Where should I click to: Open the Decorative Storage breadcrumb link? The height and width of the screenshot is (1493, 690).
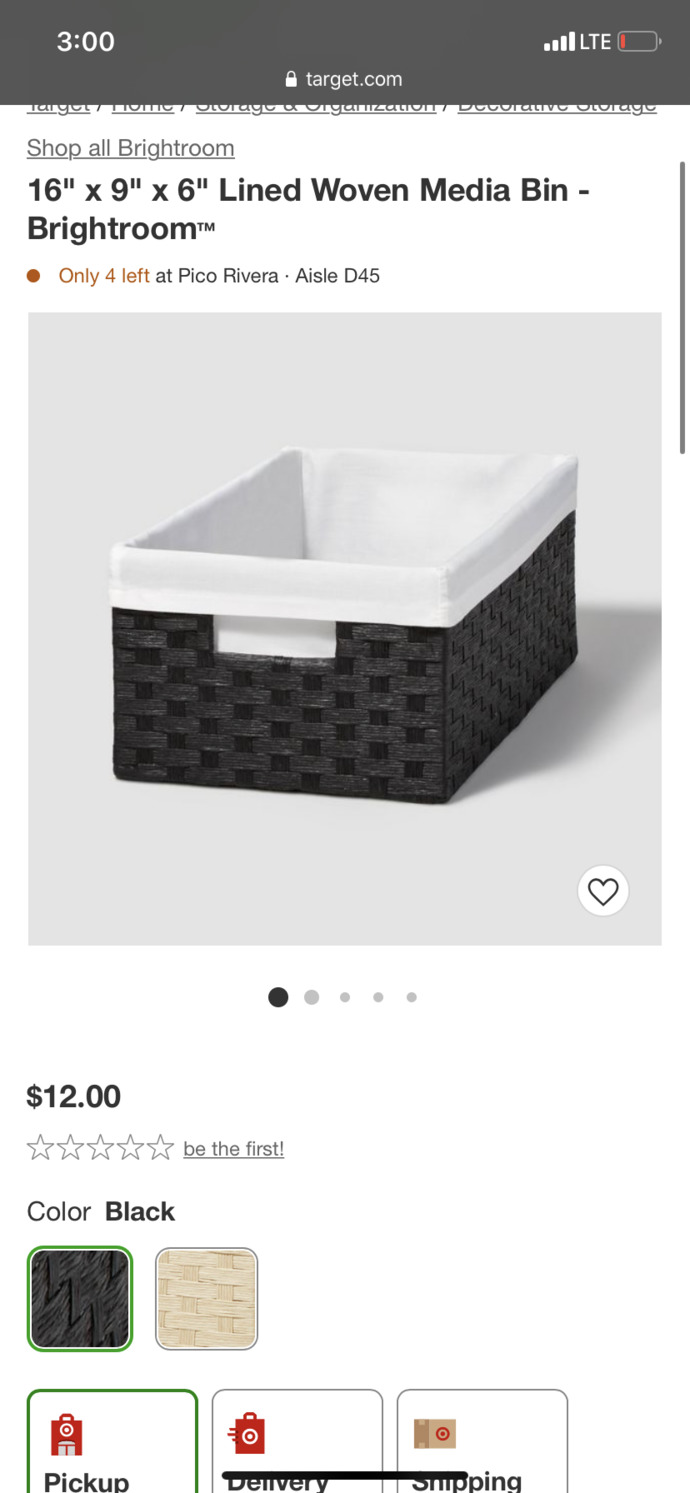[x=557, y=106]
